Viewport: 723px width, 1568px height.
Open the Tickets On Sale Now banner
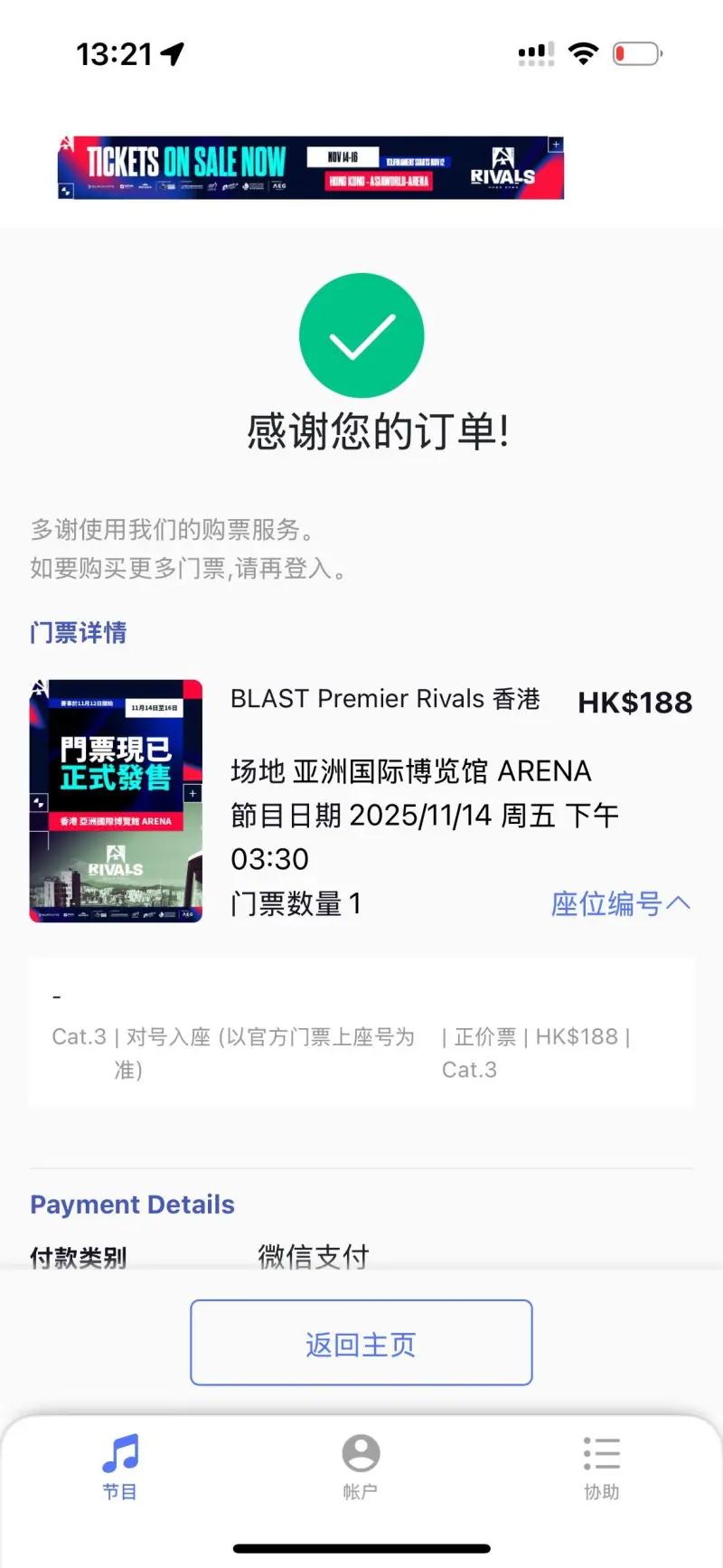click(x=310, y=167)
